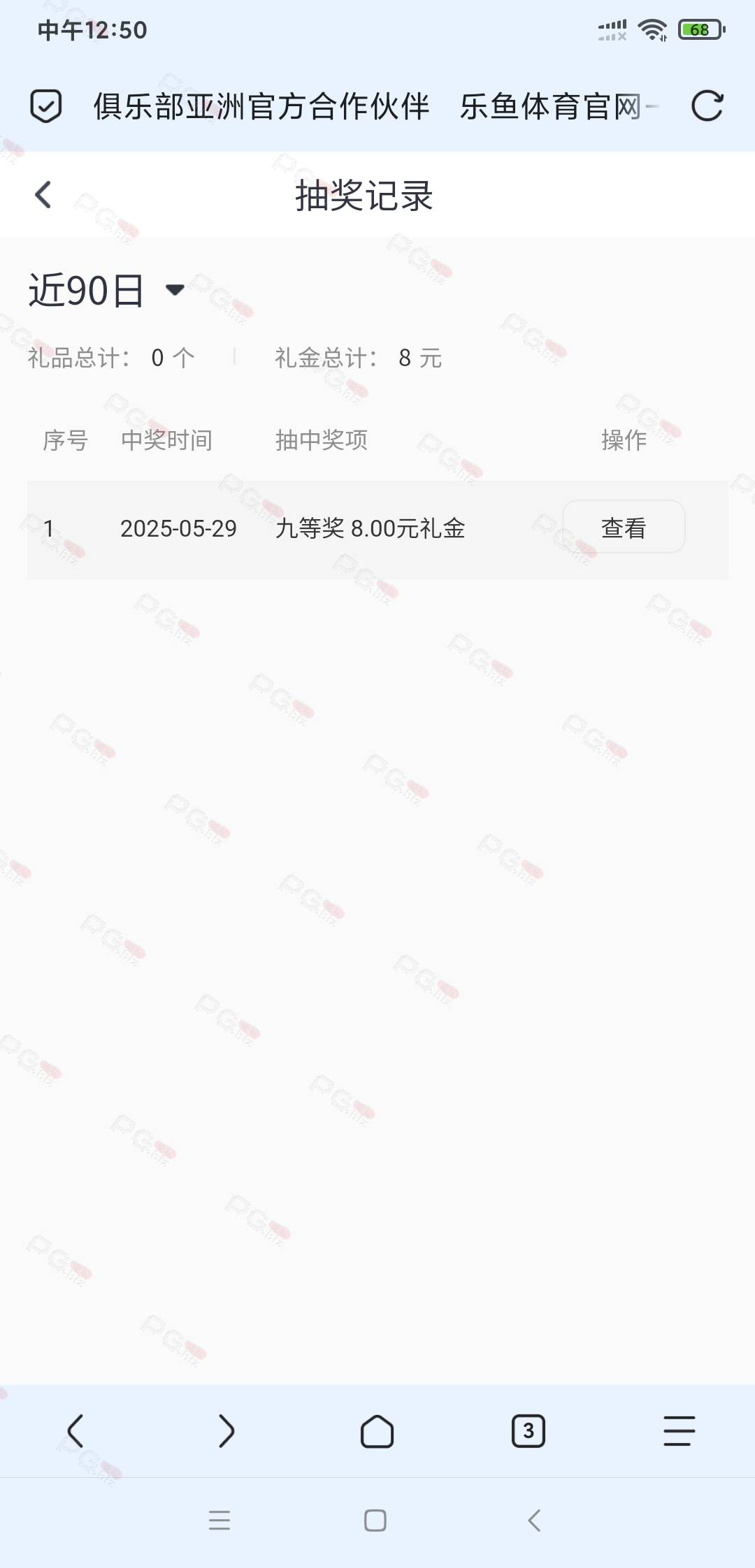Open recent apps from the system navigation bar
The height and width of the screenshot is (1568, 755).
[220, 1520]
